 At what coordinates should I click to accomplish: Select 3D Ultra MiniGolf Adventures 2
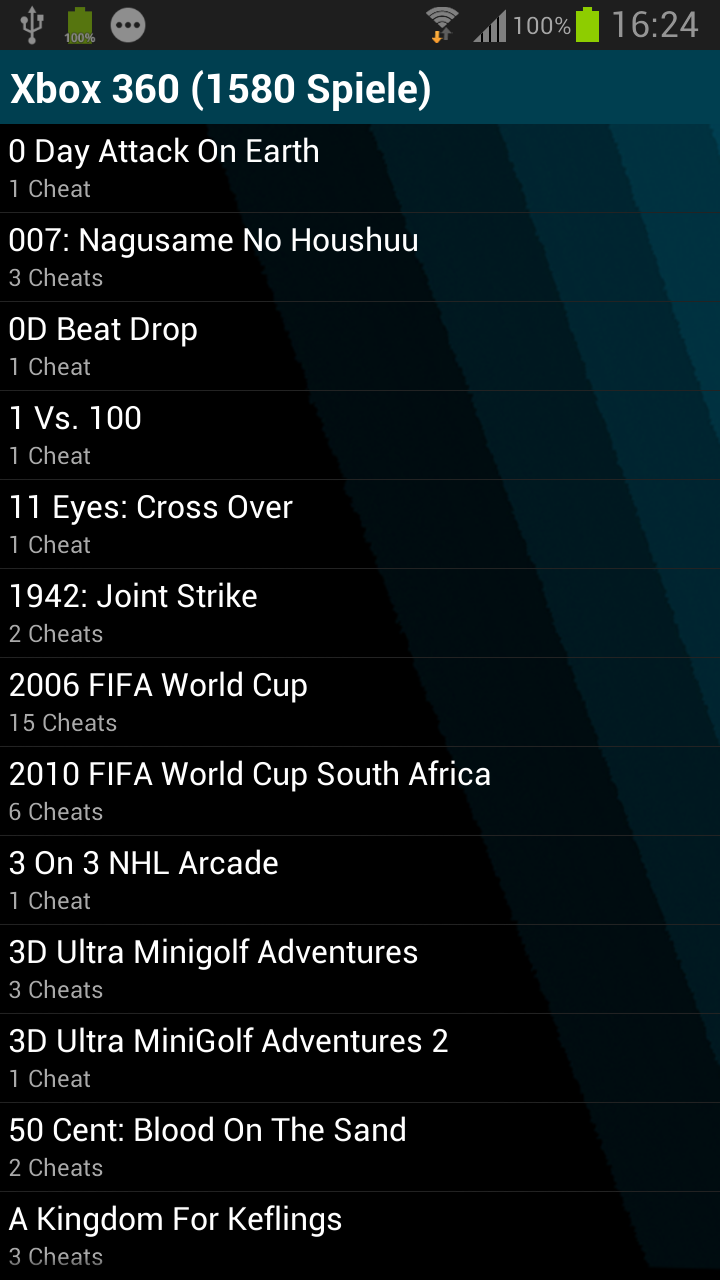tap(360, 1058)
